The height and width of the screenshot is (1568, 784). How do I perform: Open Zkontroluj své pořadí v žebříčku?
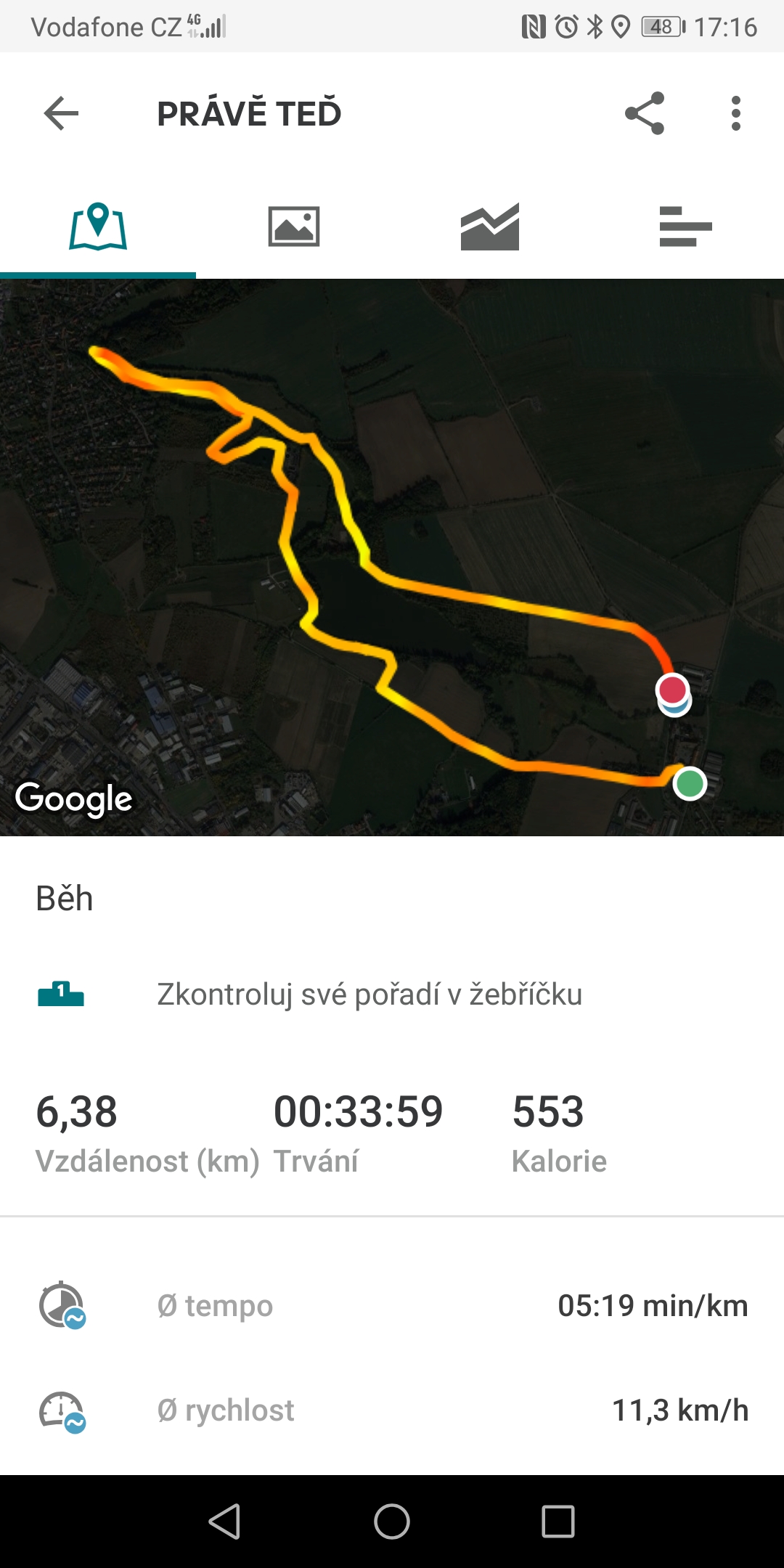pos(392,994)
